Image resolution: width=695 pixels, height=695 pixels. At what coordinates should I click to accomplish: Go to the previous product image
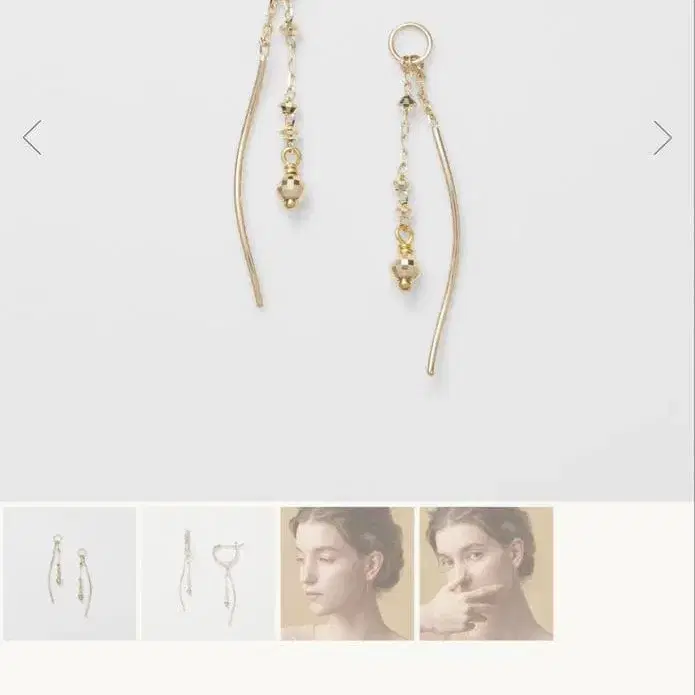click(32, 138)
